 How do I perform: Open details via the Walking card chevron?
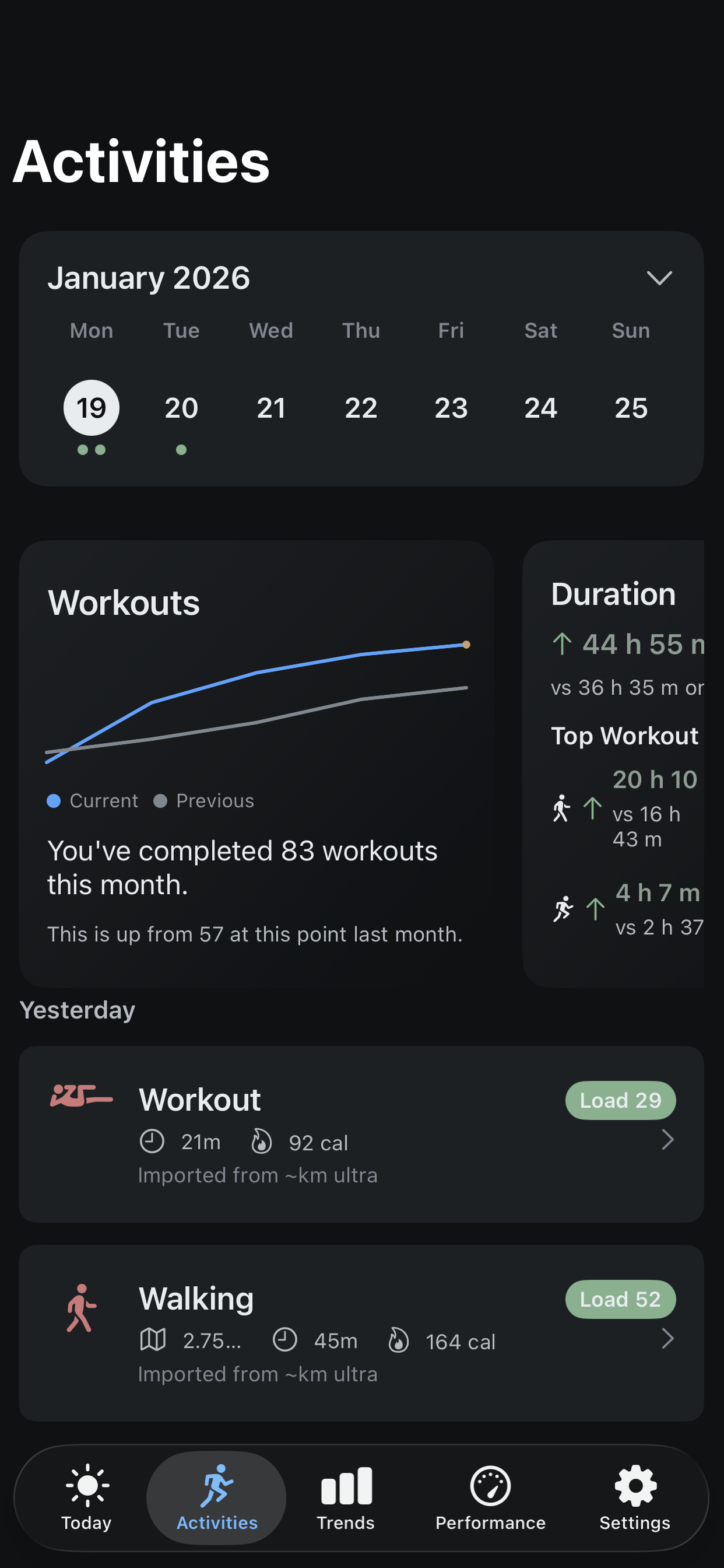pyautogui.click(x=668, y=1339)
